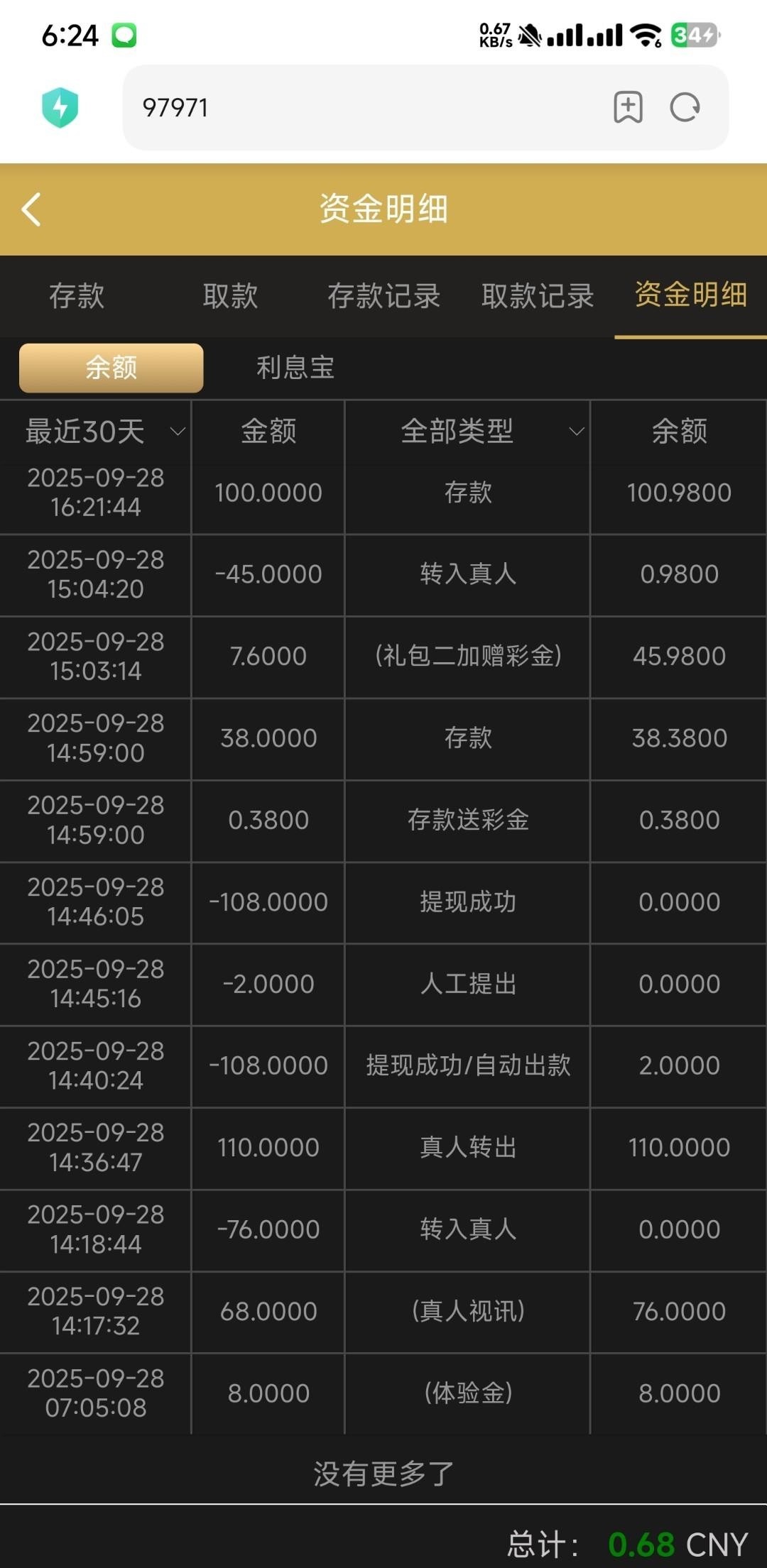Select the 资金明细 tab

(690, 295)
